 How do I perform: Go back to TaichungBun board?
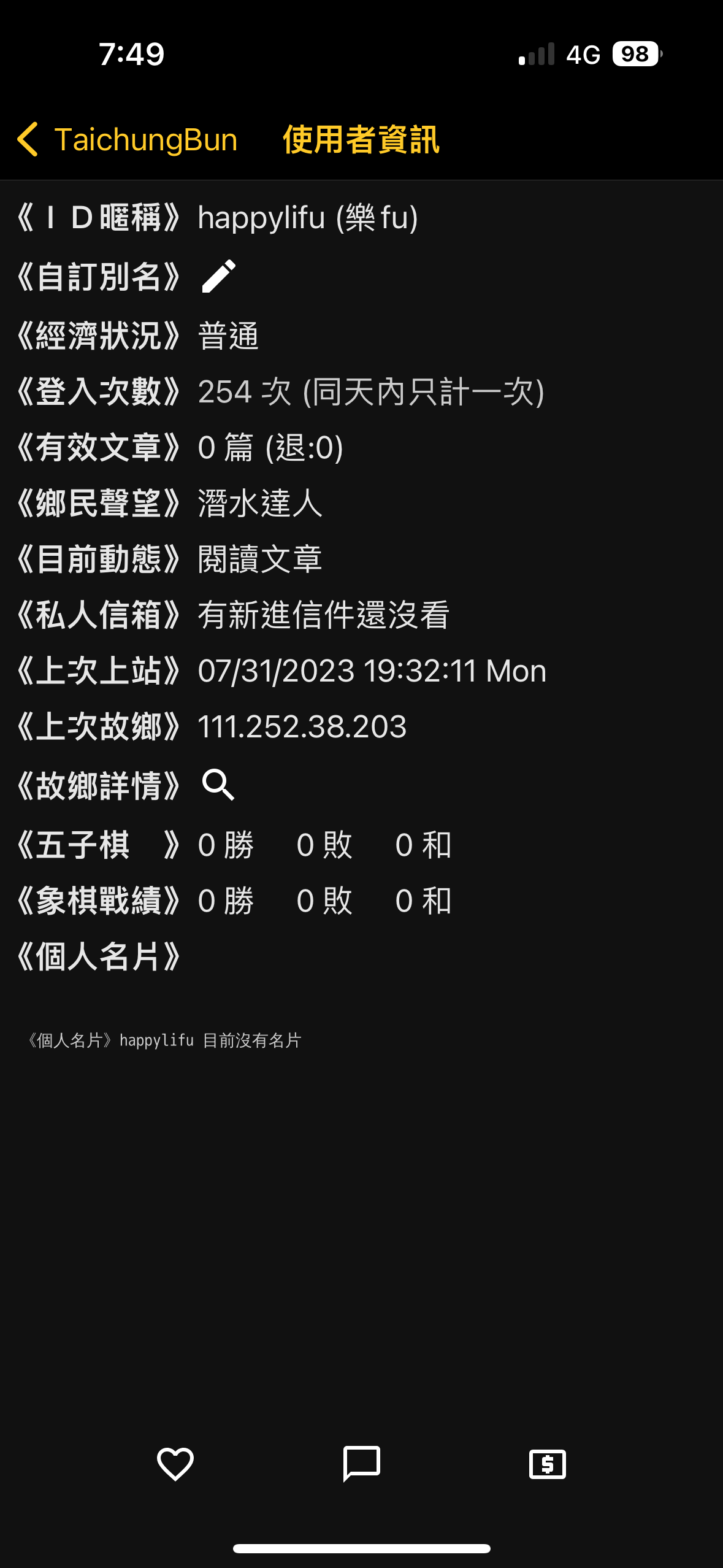coord(128,139)
